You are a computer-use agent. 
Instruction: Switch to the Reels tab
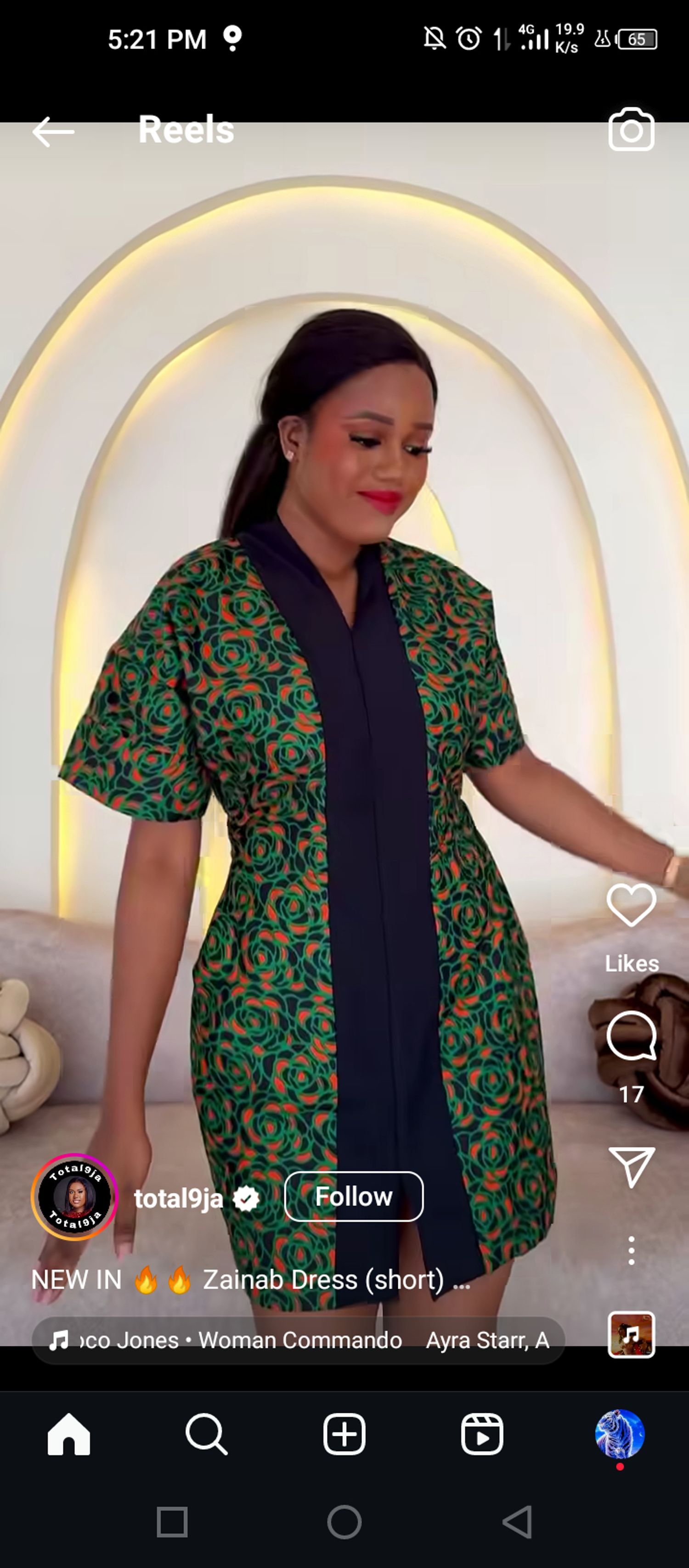482,1434
